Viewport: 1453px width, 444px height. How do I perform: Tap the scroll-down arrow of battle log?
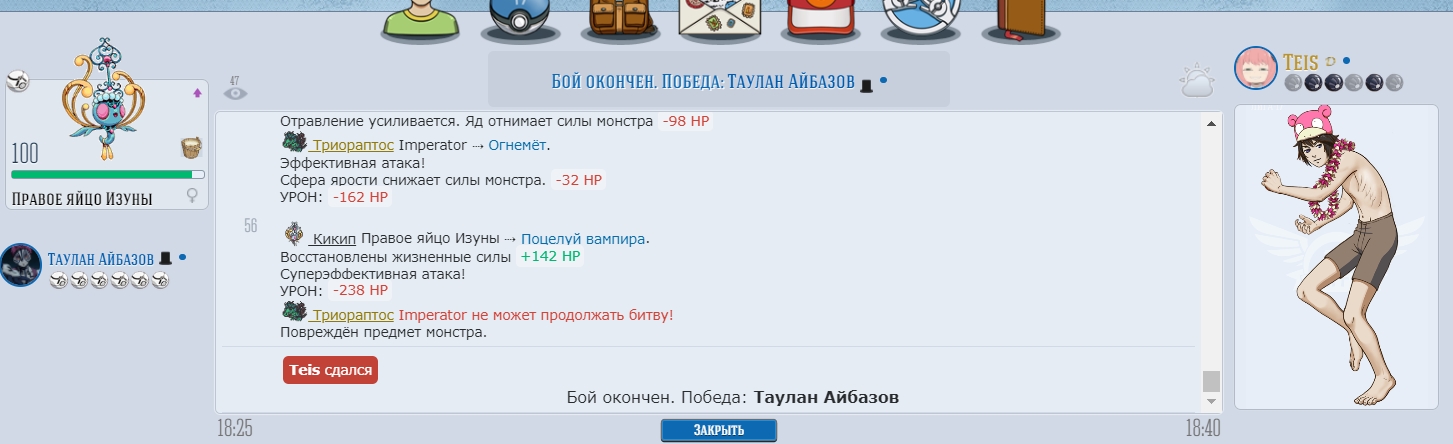click(1211, 401)
